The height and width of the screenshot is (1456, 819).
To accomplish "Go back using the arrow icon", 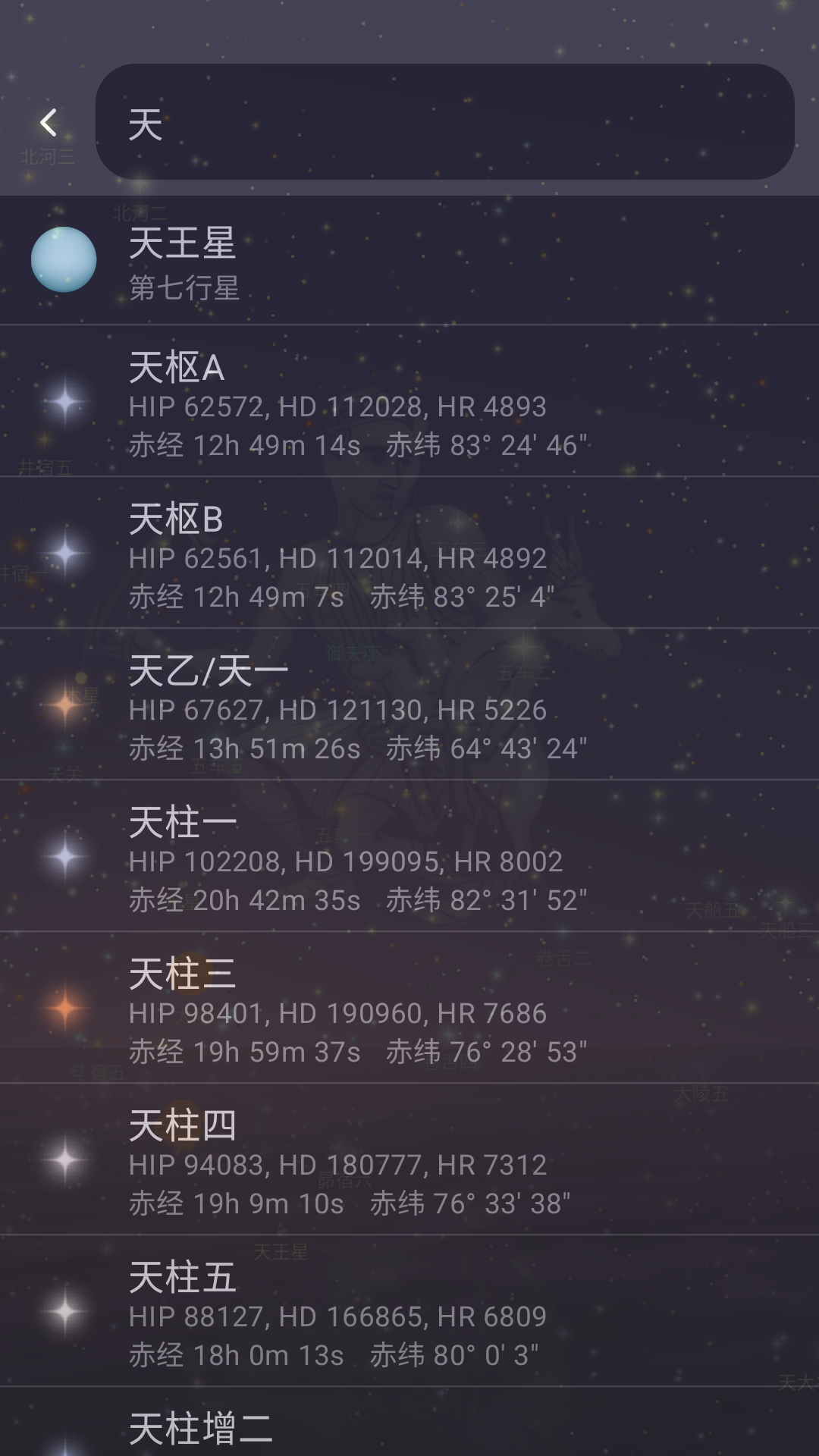I will click(x=49, y=122).
